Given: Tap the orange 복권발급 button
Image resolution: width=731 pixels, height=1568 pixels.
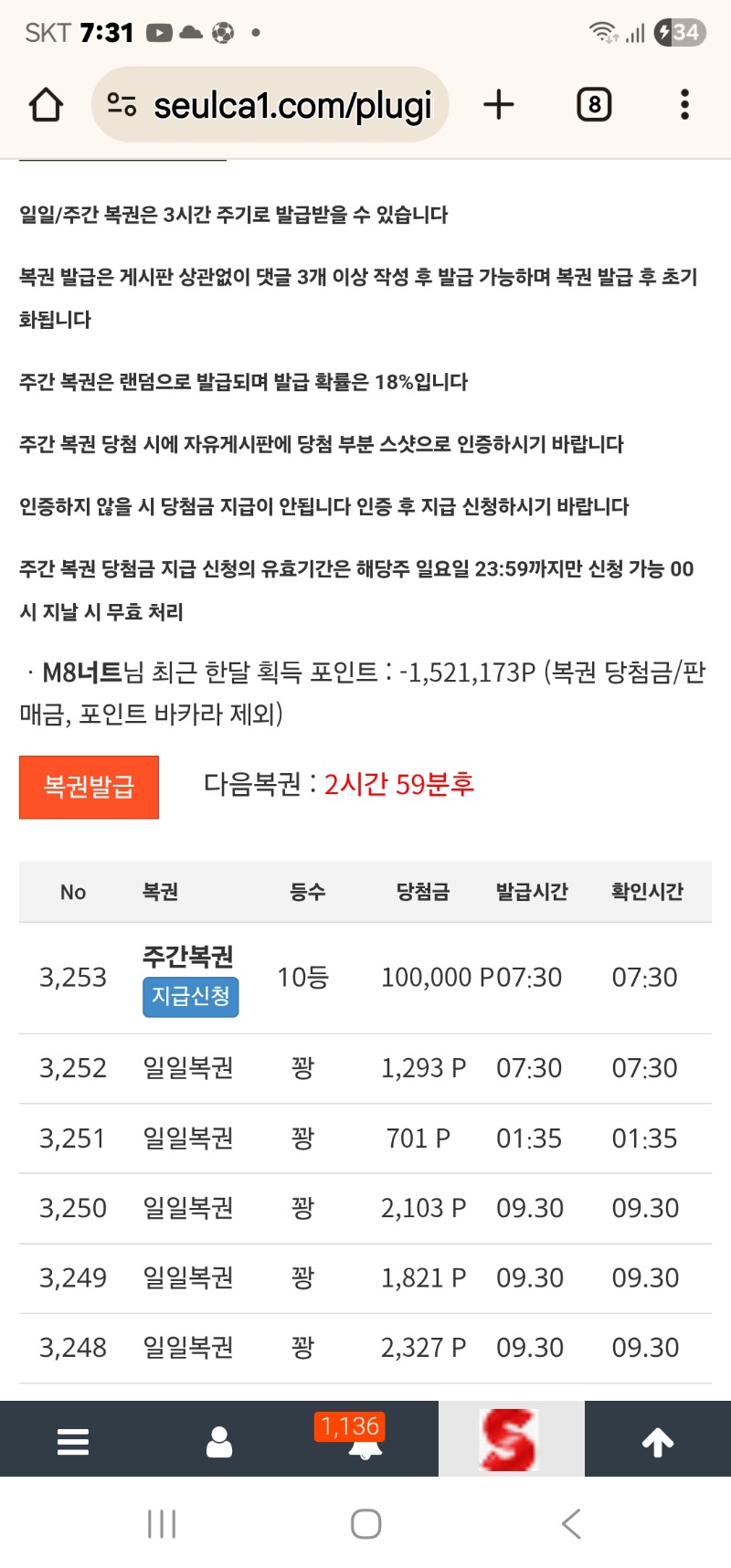Looking at the screenshot, I should tap(89, 787).
